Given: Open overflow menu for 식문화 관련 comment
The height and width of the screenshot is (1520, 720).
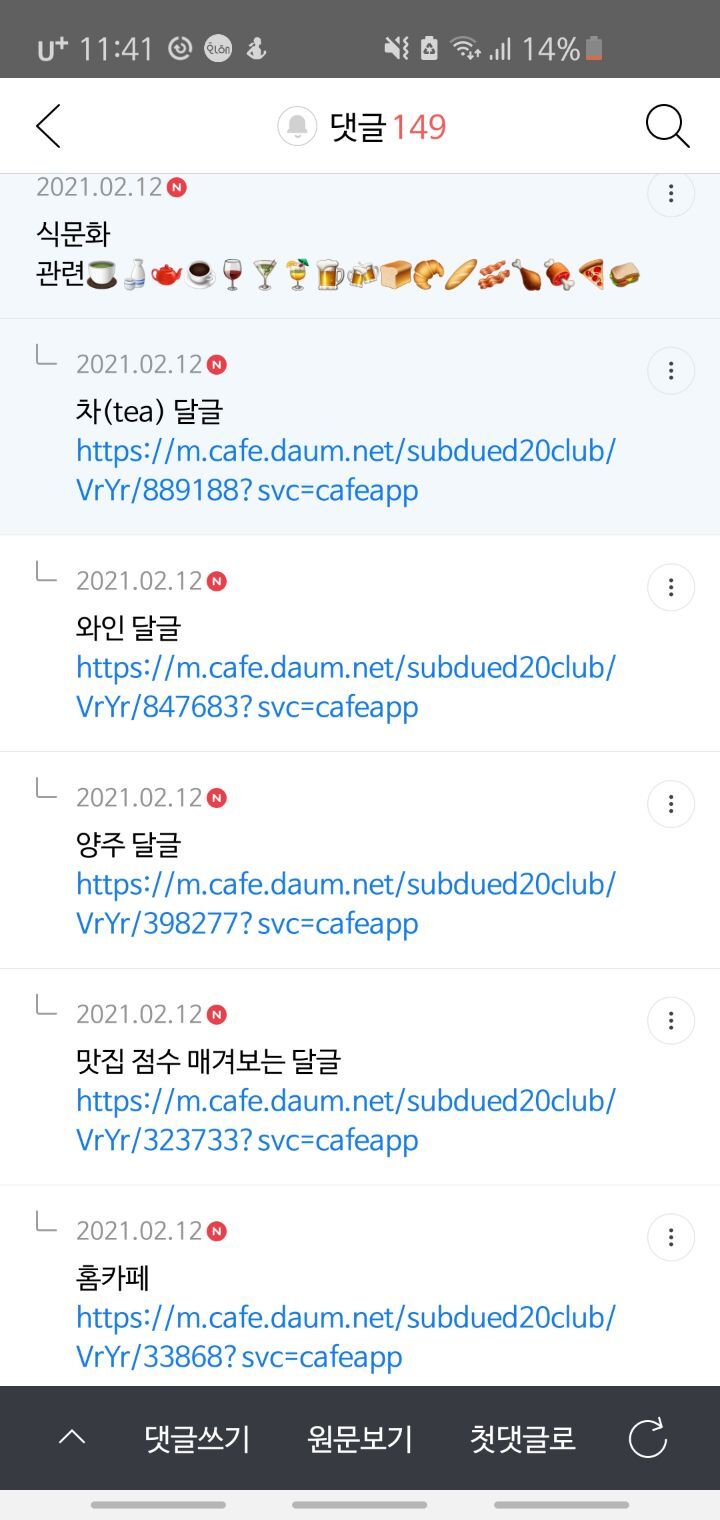Looking at the screenshot, I should 671,194.
